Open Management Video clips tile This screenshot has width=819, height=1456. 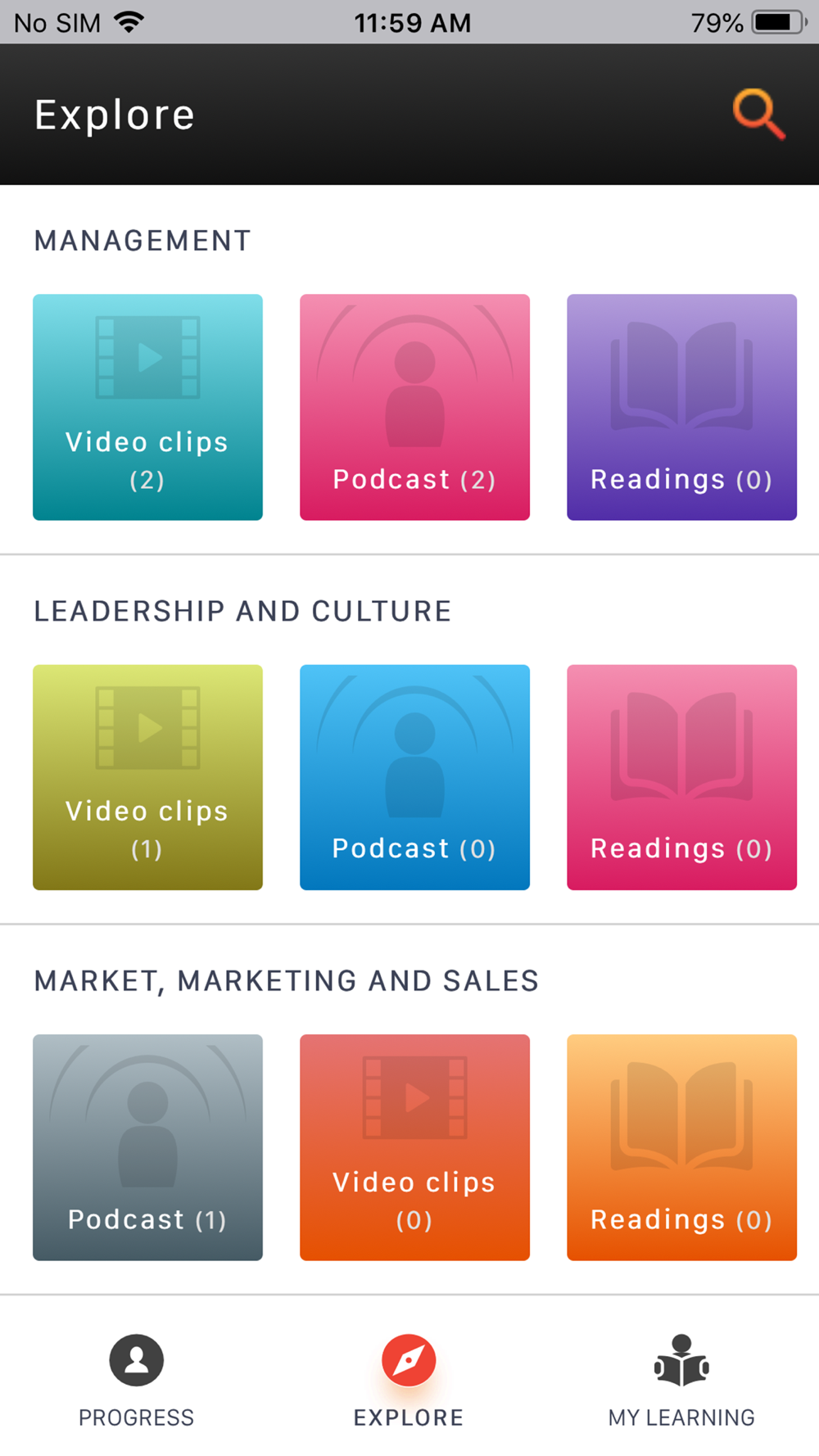coord(147,407)
